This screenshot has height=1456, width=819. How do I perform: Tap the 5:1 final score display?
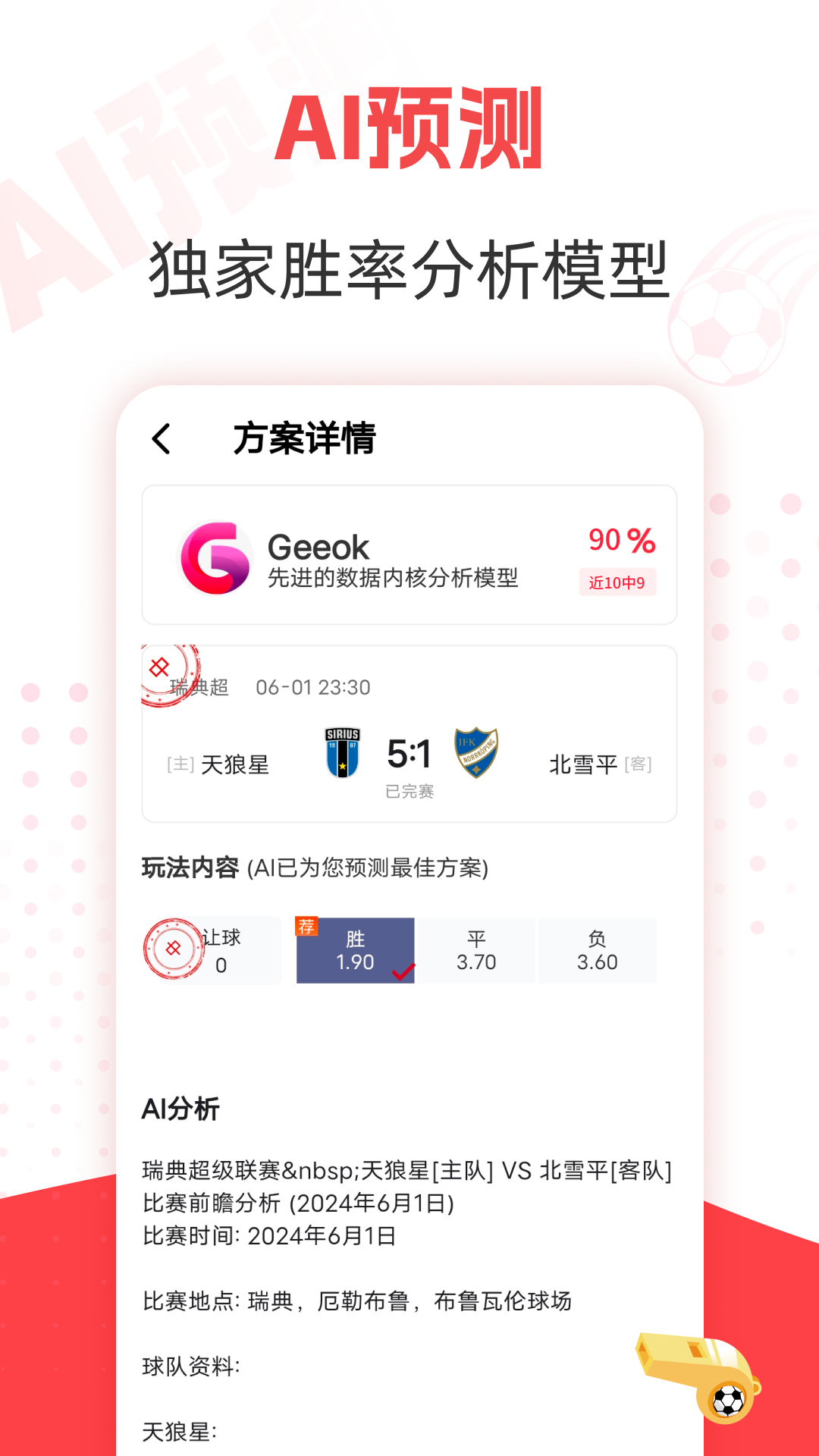[410, 753]
